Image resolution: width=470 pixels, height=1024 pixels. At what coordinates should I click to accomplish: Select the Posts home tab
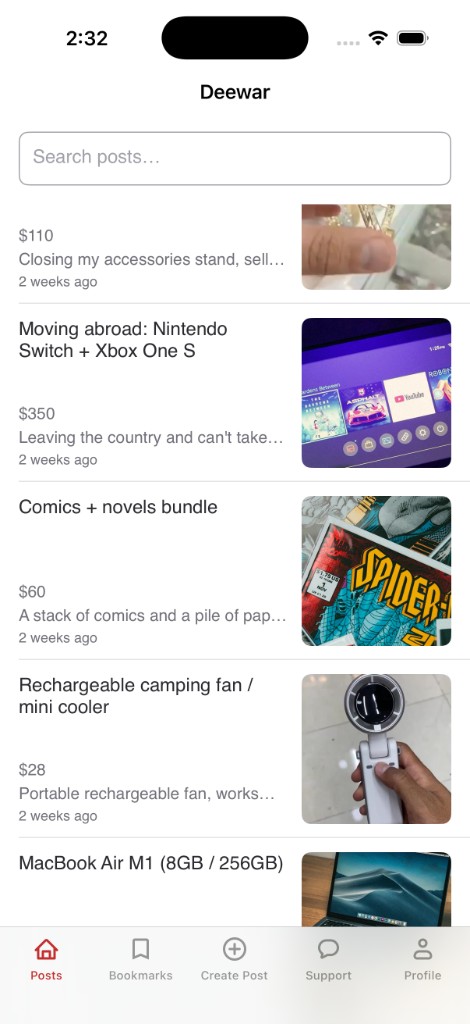tap(46, 959)
